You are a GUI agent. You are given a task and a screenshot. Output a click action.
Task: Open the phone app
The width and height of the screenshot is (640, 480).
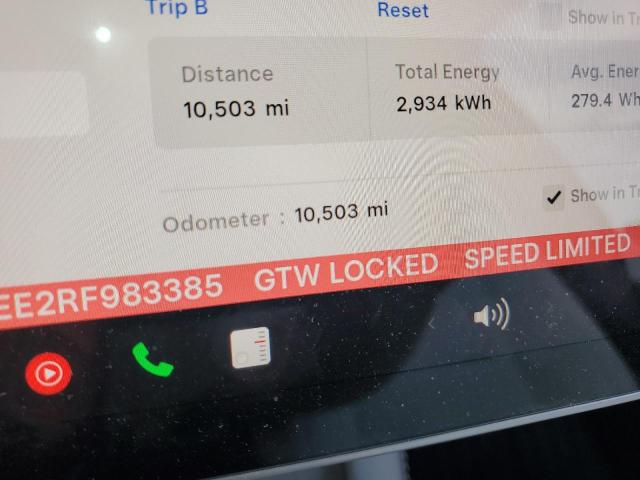[x=152, y=358]
